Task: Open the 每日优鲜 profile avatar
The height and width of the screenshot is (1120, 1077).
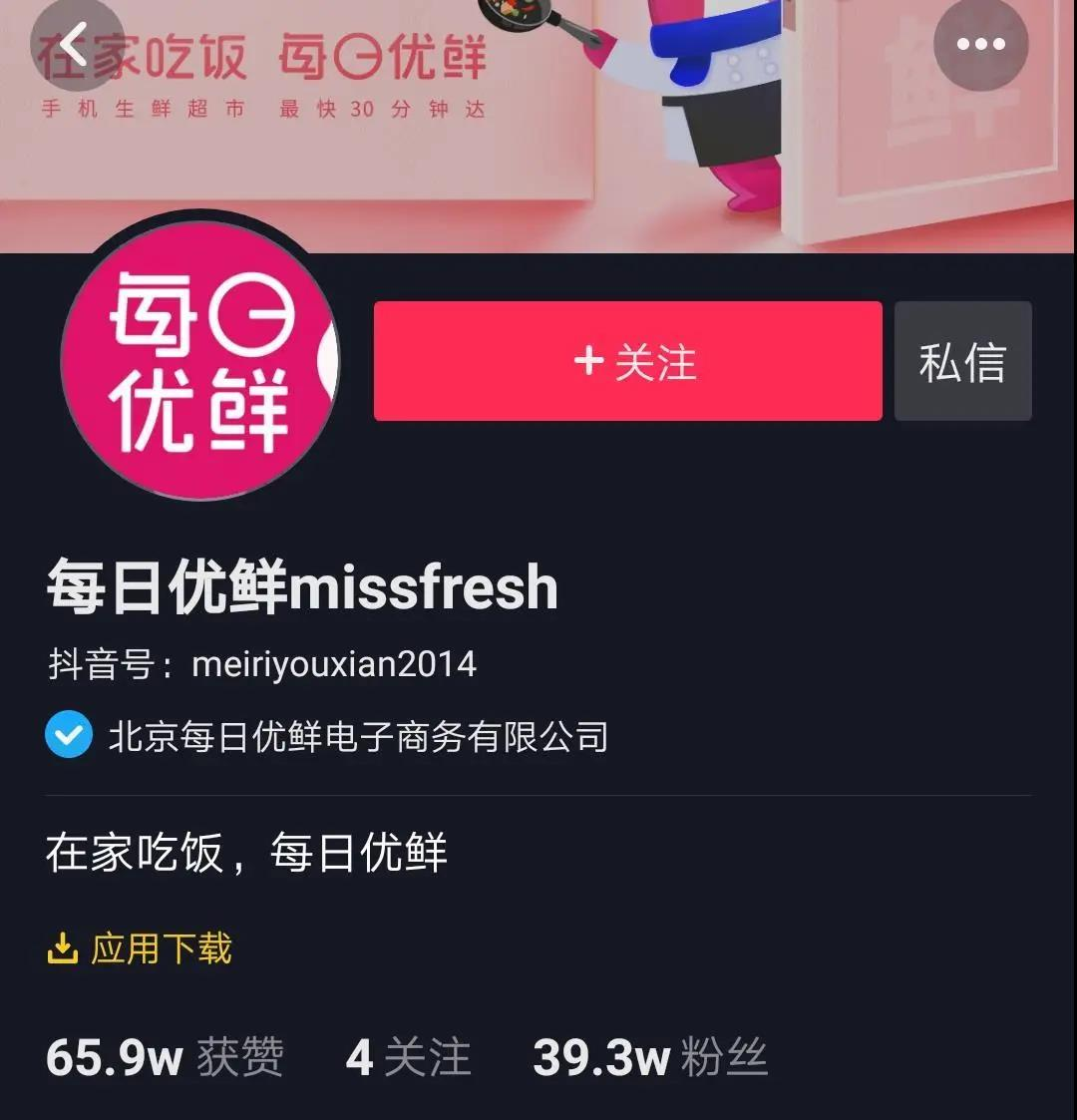Action: click(x=200, y=361)
